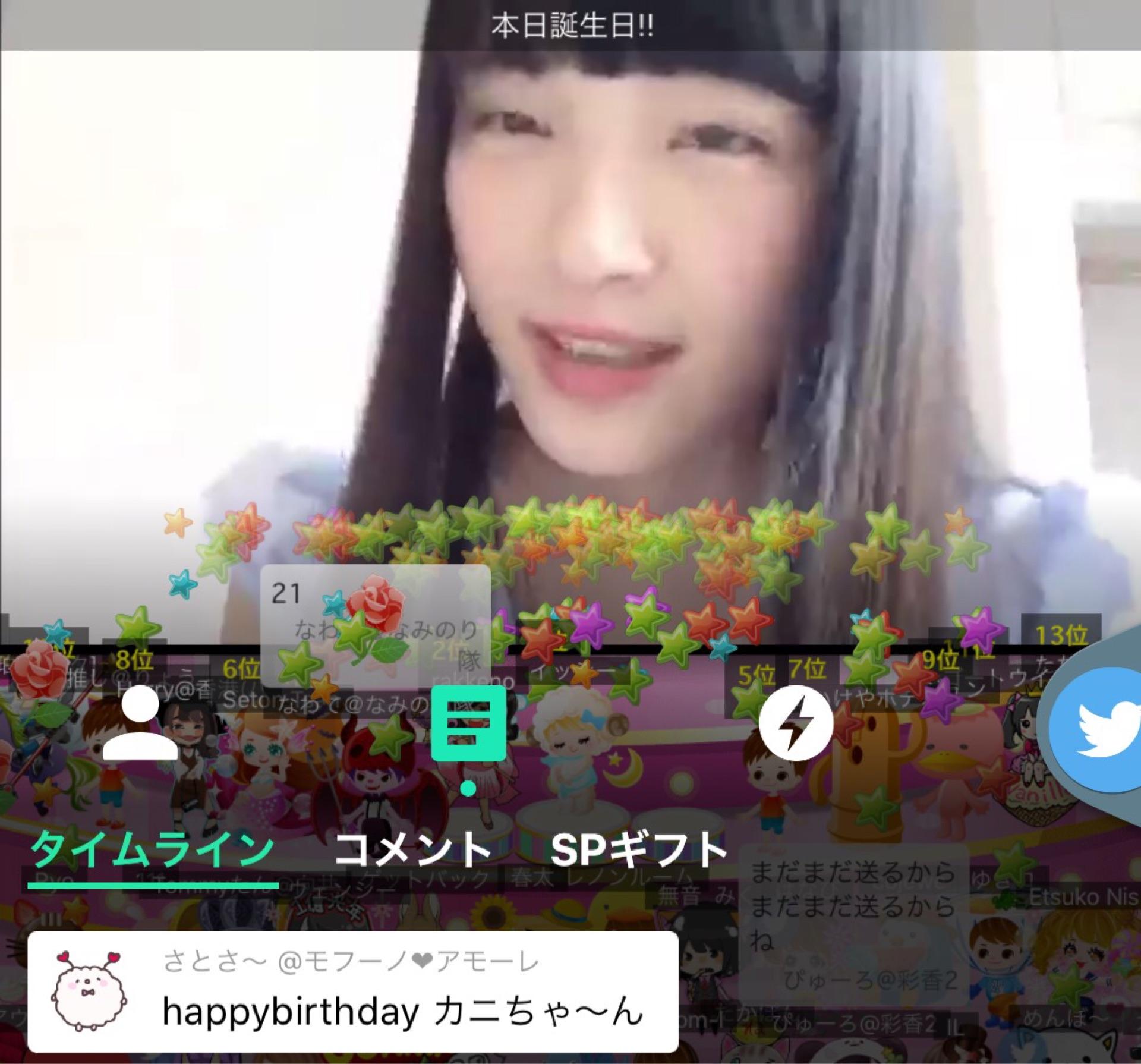This screenshot has width=1141, height=1064.
Task: Open the profile person icon
Action: coord(140,723)
